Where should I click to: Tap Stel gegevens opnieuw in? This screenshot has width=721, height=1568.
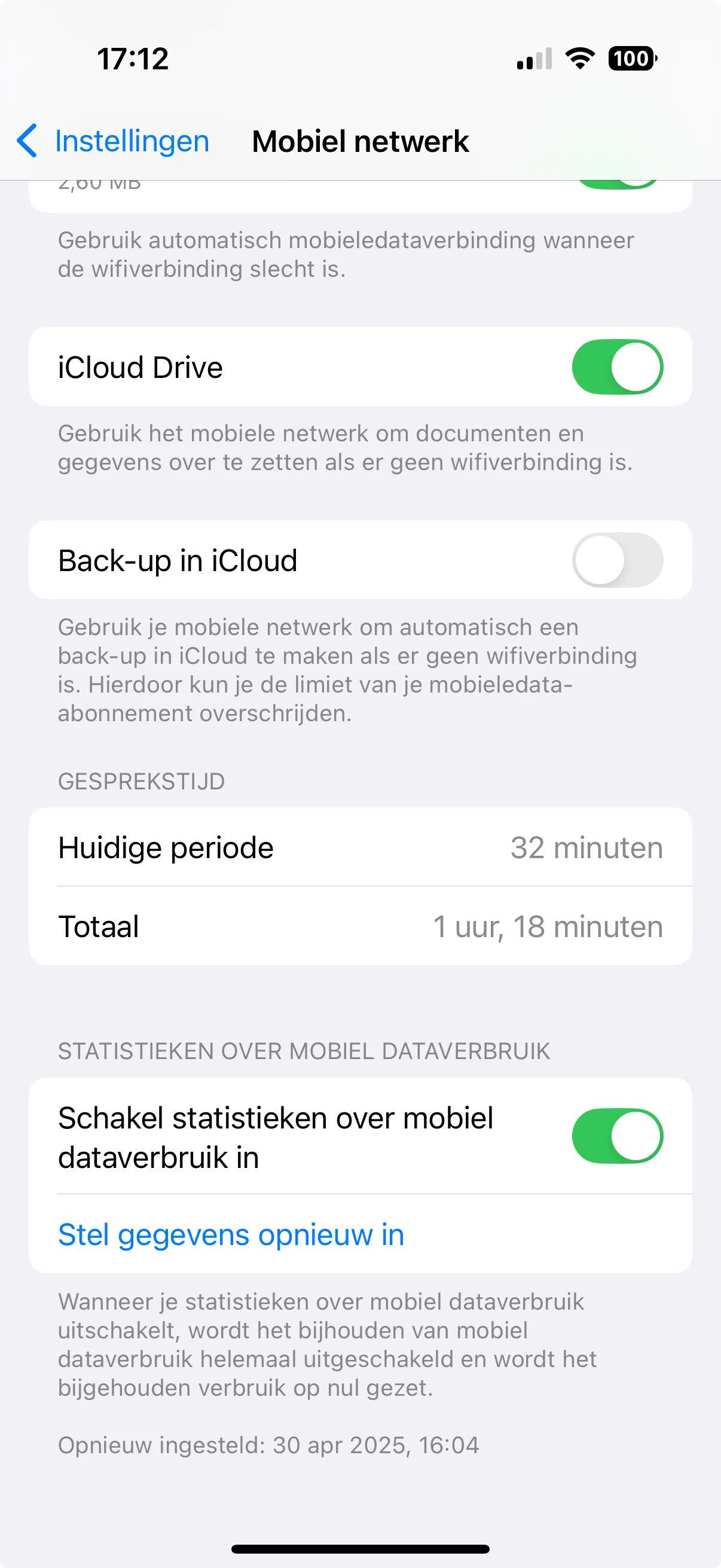(x=231, y=1234)
